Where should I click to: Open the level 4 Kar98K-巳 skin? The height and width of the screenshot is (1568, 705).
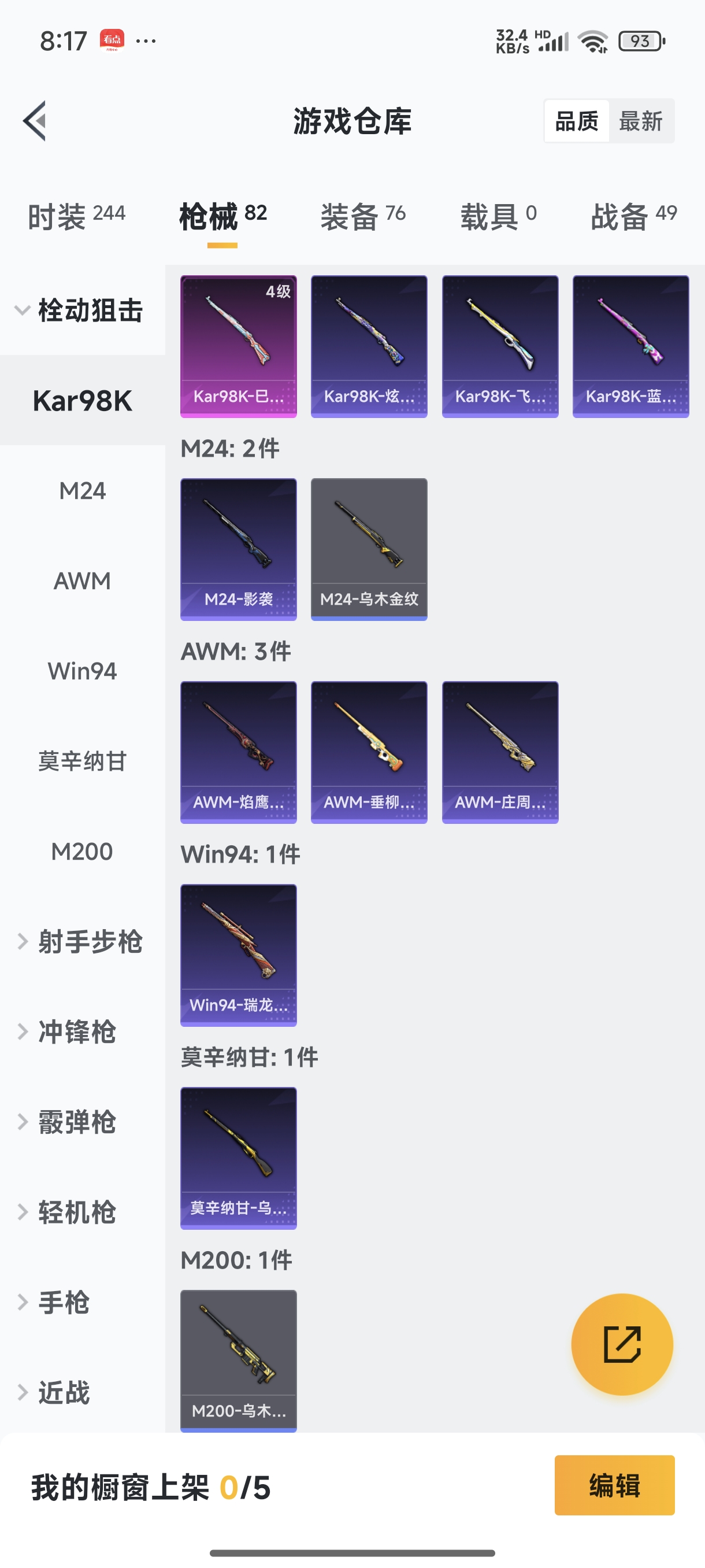[239, 346]
